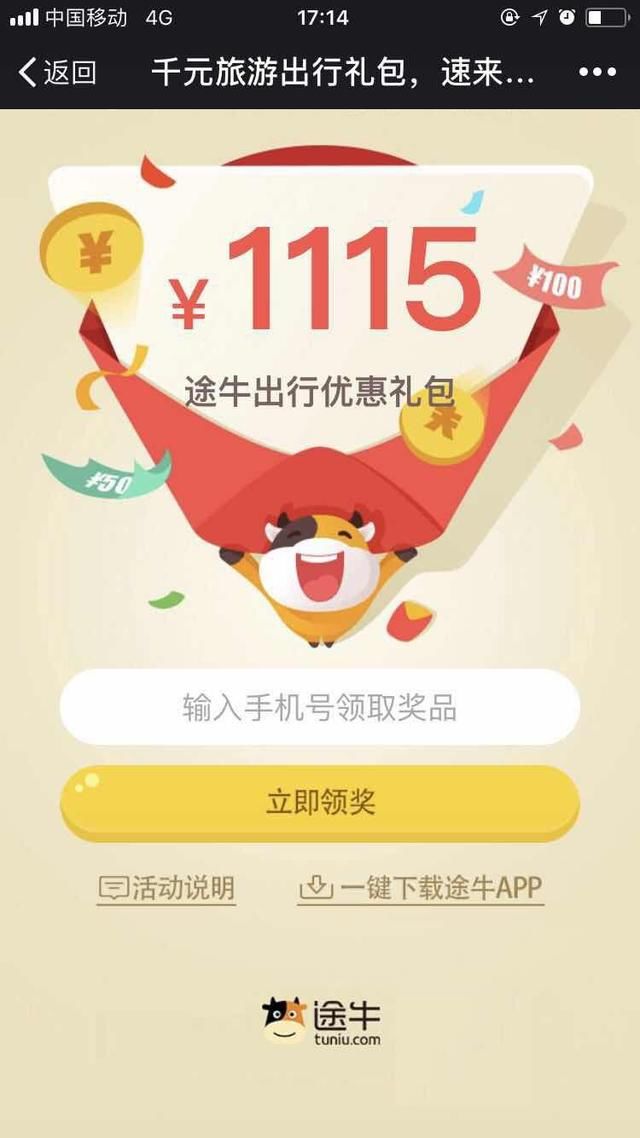Focus the phone number input field
Viewport: 640px width, 1138px height.
pyautogui.click(x=320, y=707)
